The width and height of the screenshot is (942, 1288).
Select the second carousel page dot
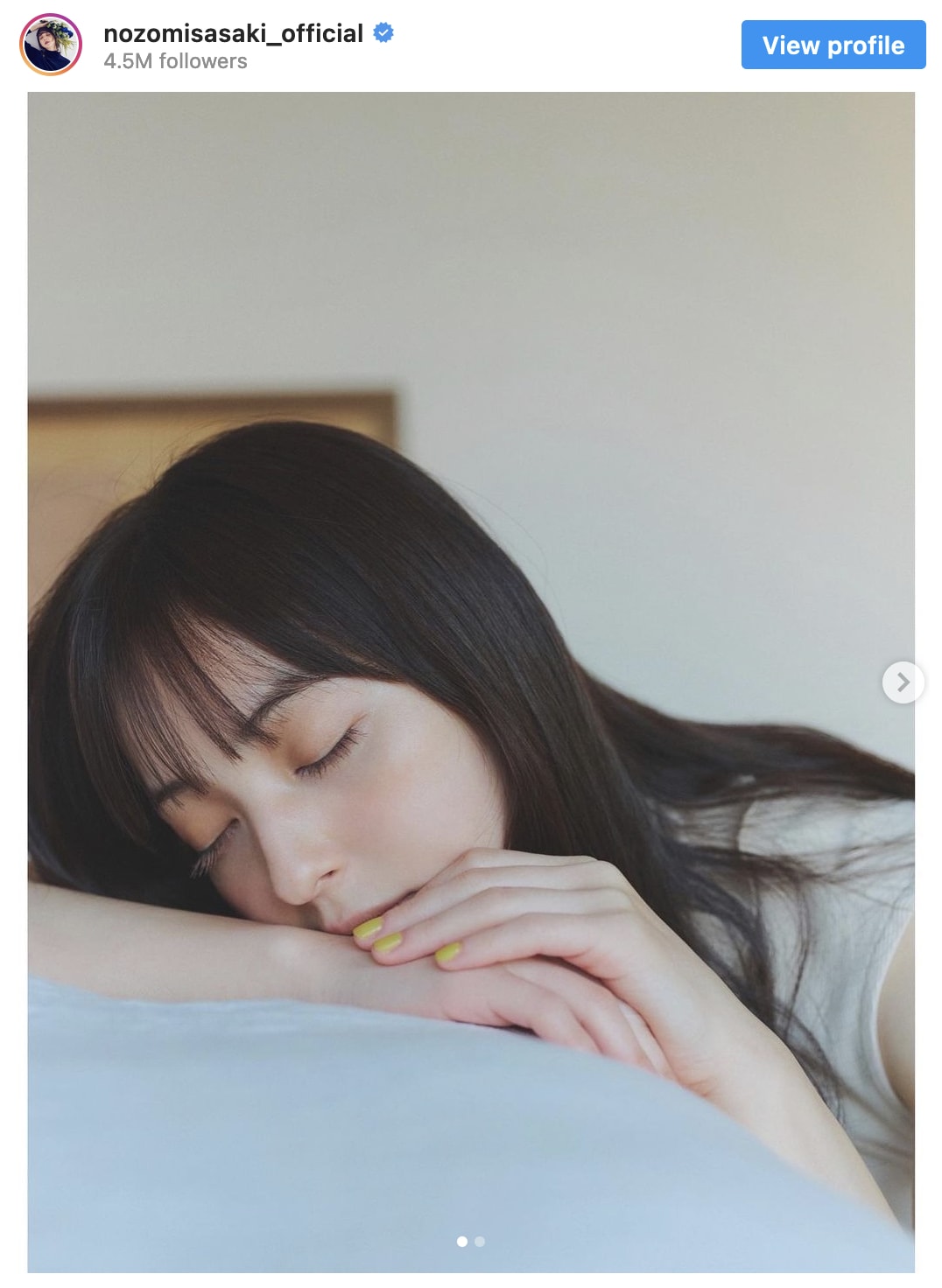click(480, 1242)
